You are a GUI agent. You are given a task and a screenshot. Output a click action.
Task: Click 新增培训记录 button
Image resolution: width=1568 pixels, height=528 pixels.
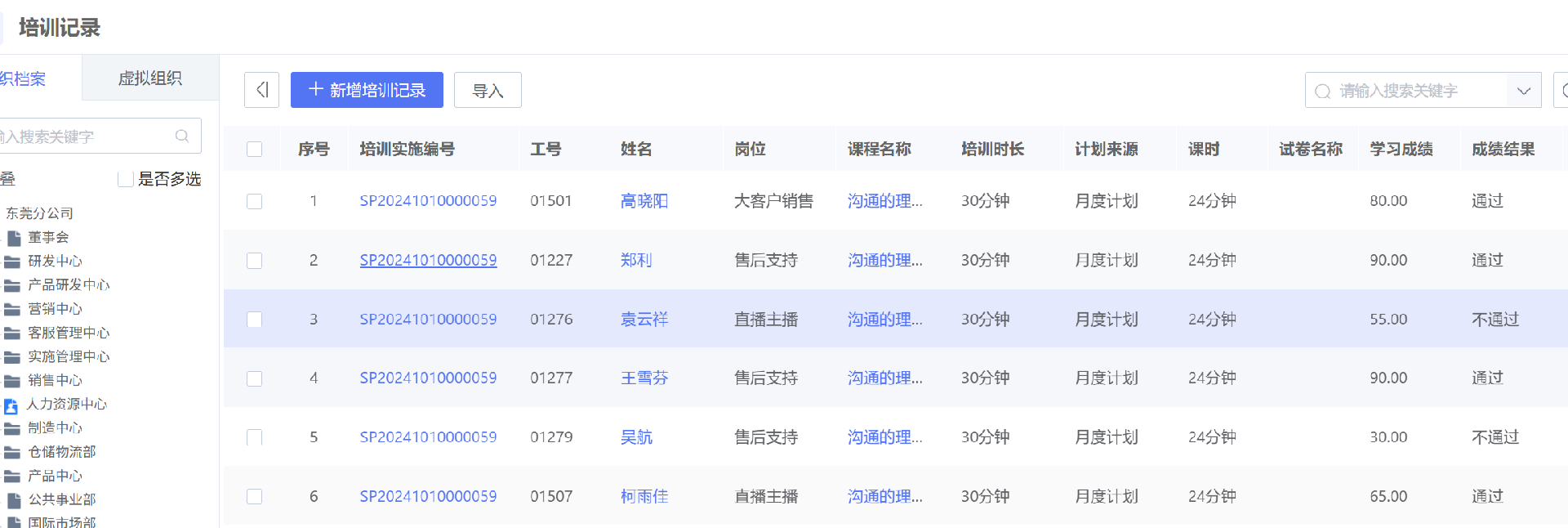[x=367, y=90]
